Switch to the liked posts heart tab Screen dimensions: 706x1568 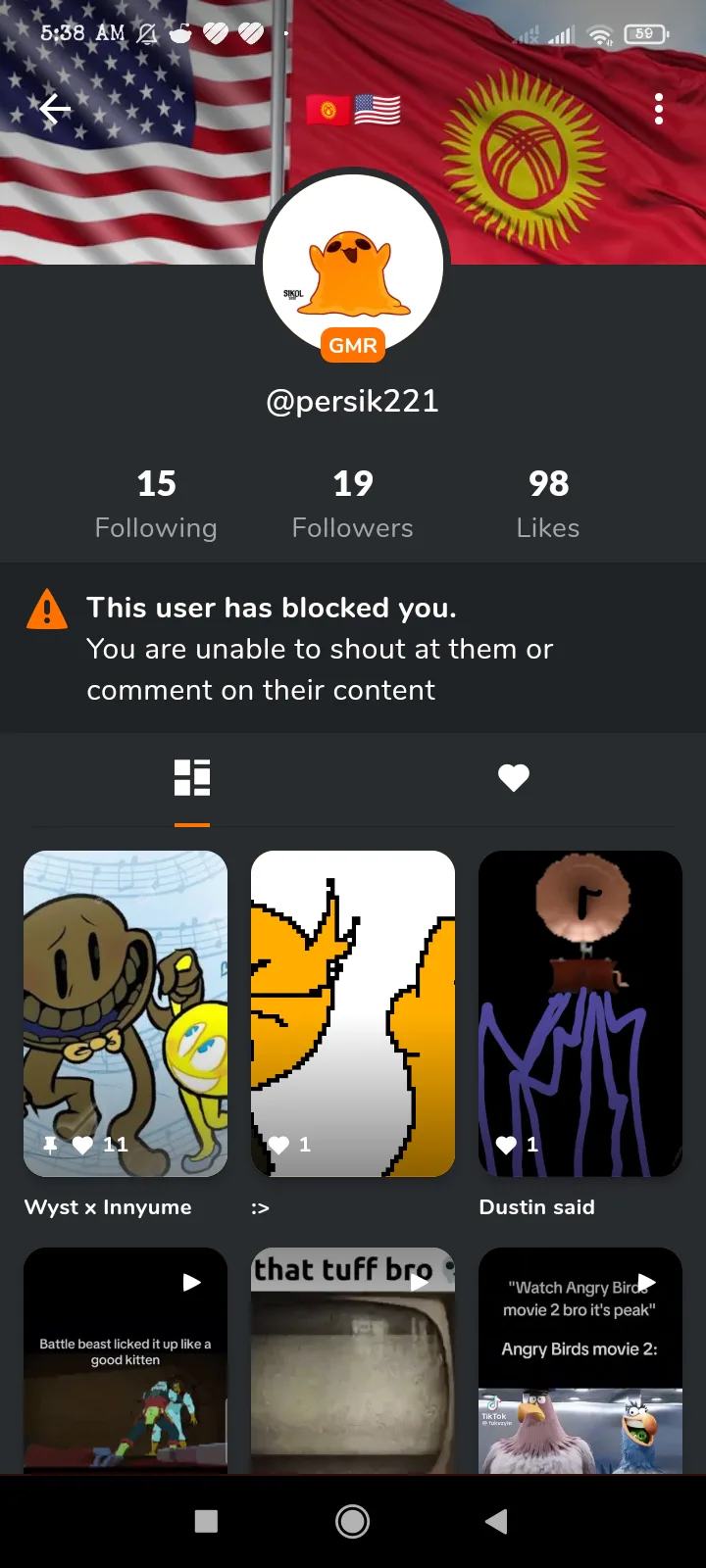(514, 778)
